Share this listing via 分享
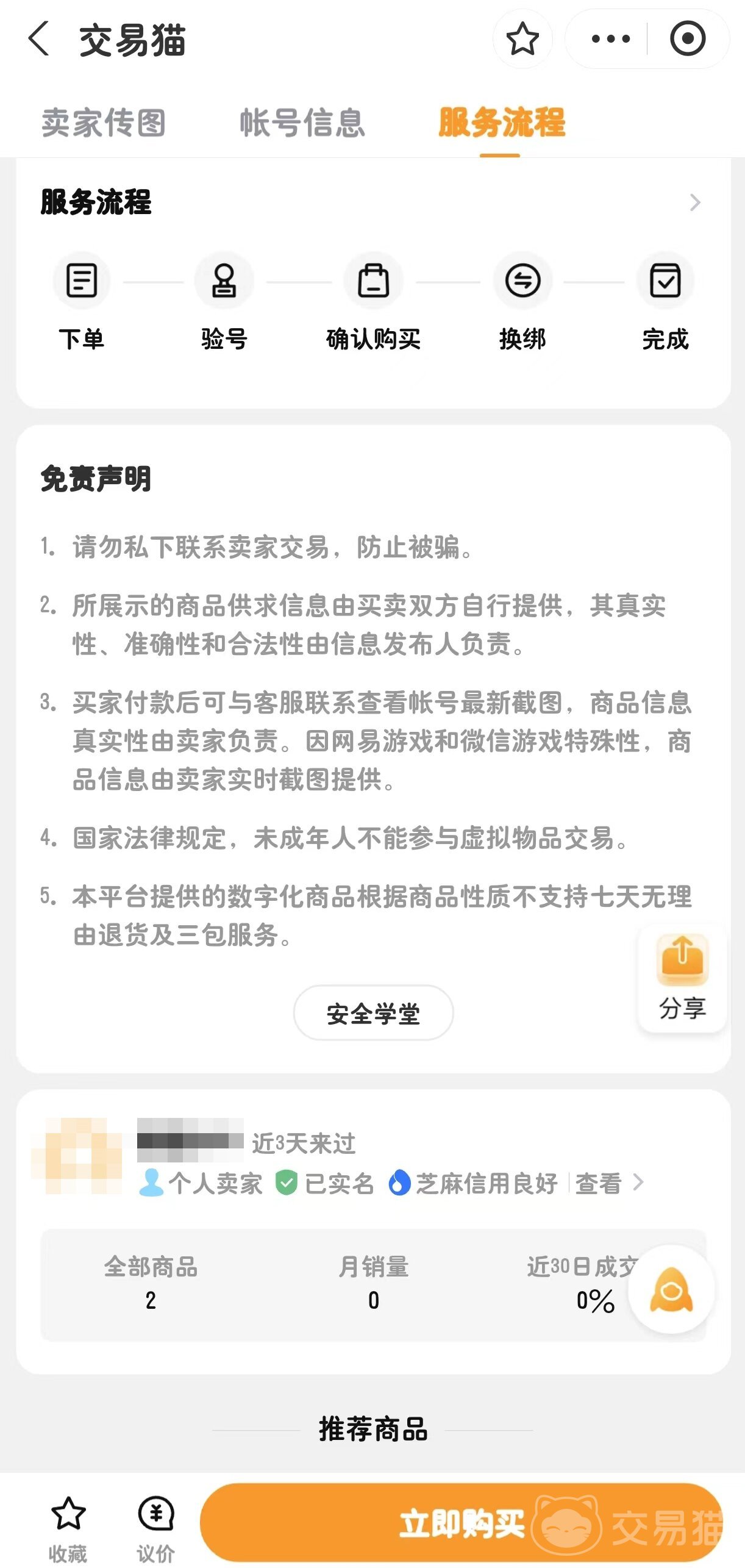 (x=682, y=977)
